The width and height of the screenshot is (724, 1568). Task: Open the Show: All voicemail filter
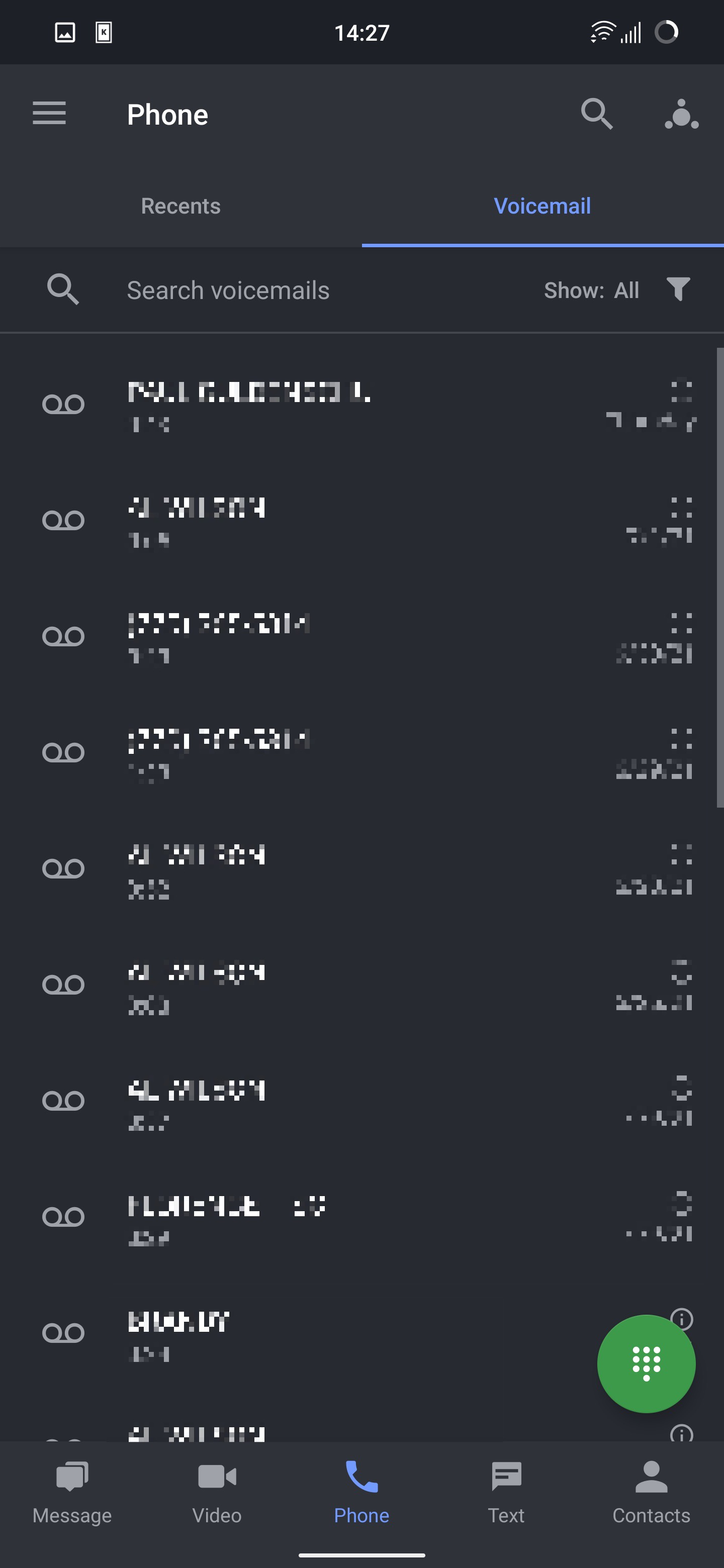(616, 290)
